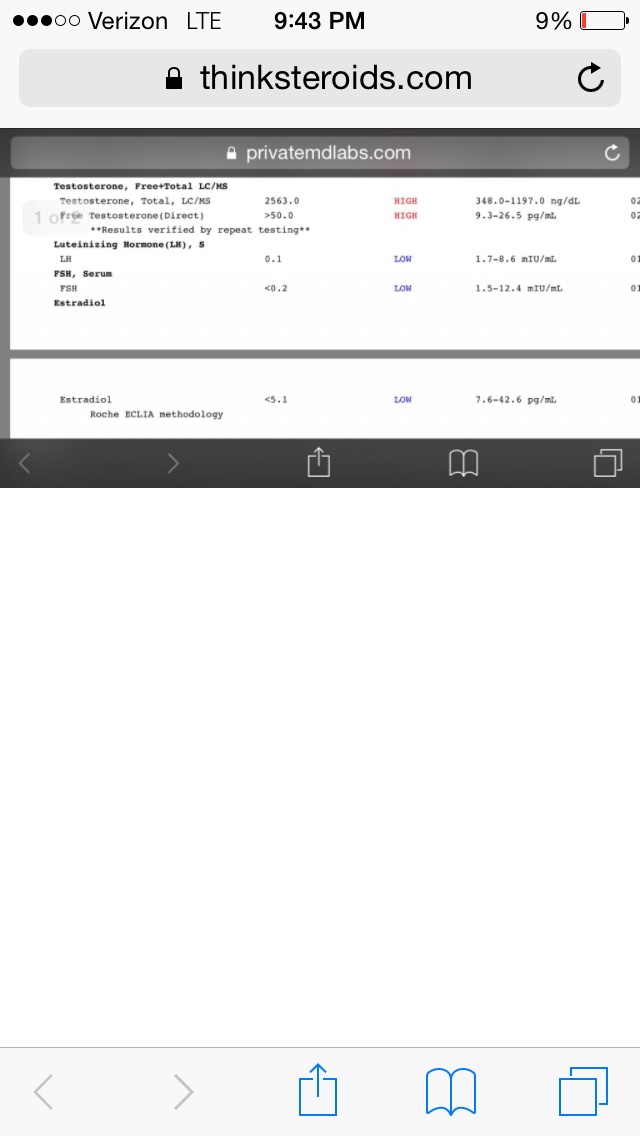Viewport: 640px width, 1136px height.
Task: Show all open Safari tabs
Action: (x=581, y=1090)
